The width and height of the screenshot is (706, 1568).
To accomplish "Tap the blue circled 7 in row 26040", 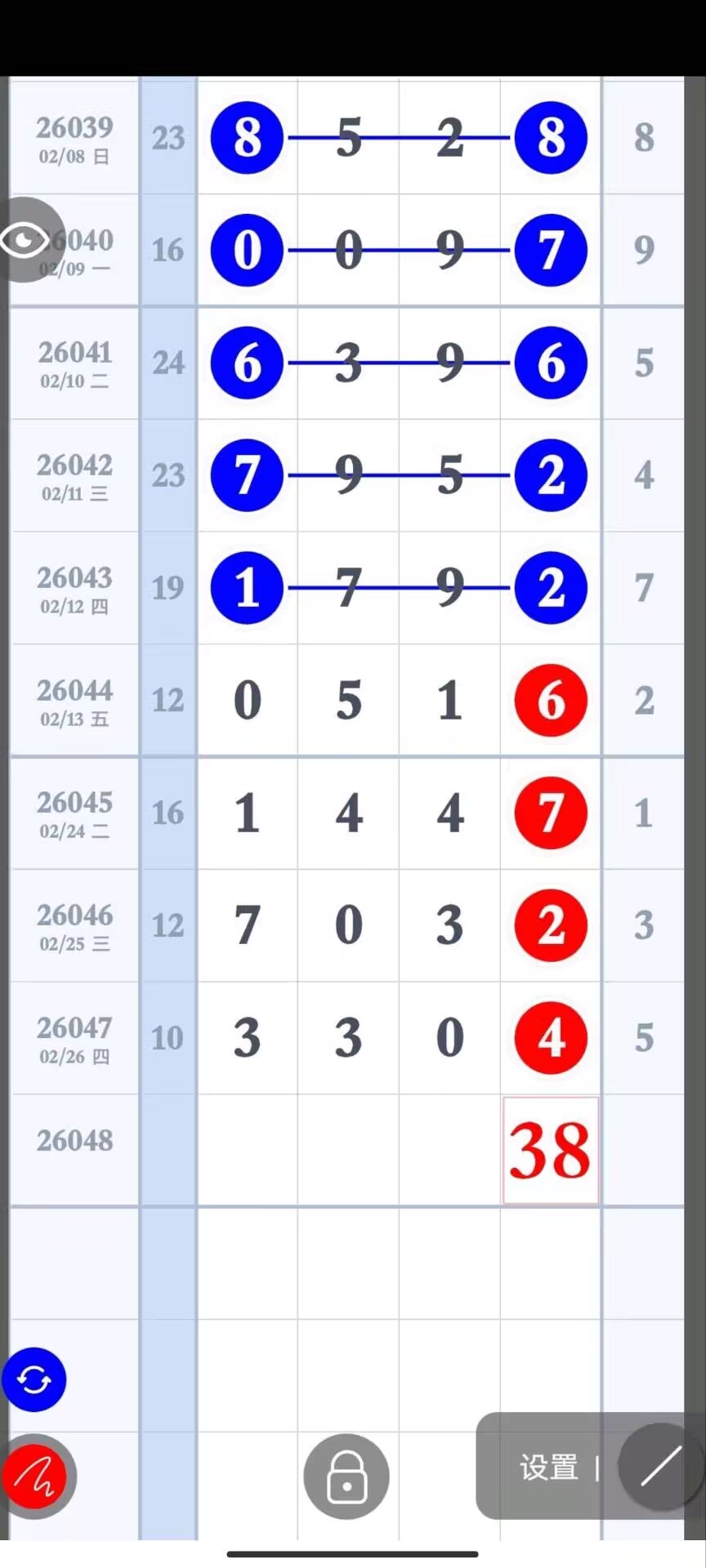I will click(x=550, y=251).
